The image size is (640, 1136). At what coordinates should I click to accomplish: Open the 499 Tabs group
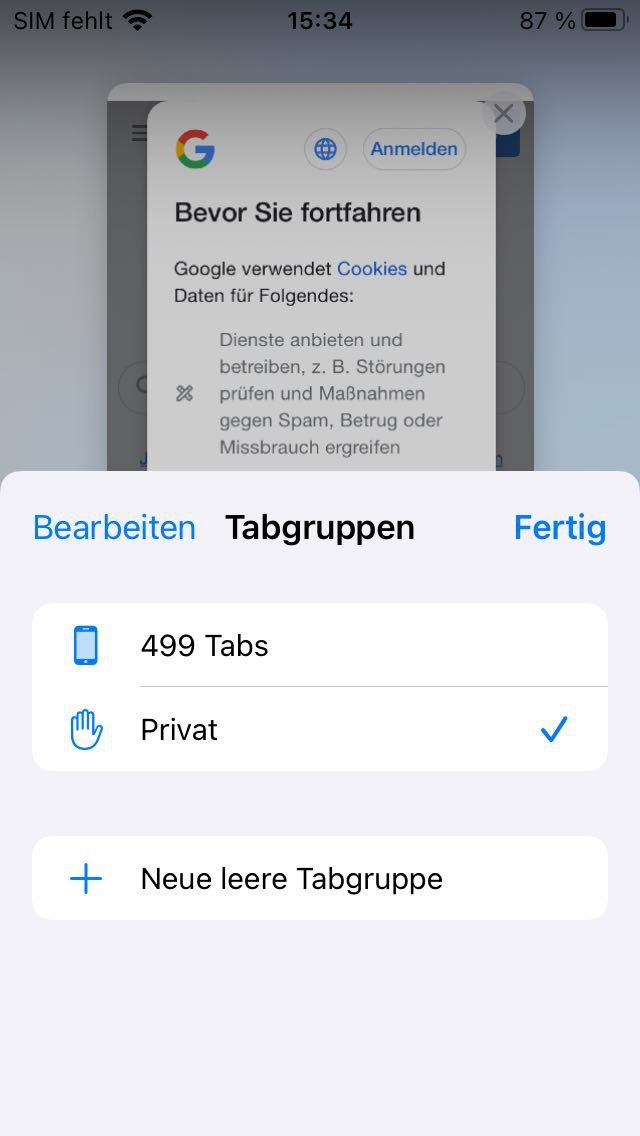point(320,645)
